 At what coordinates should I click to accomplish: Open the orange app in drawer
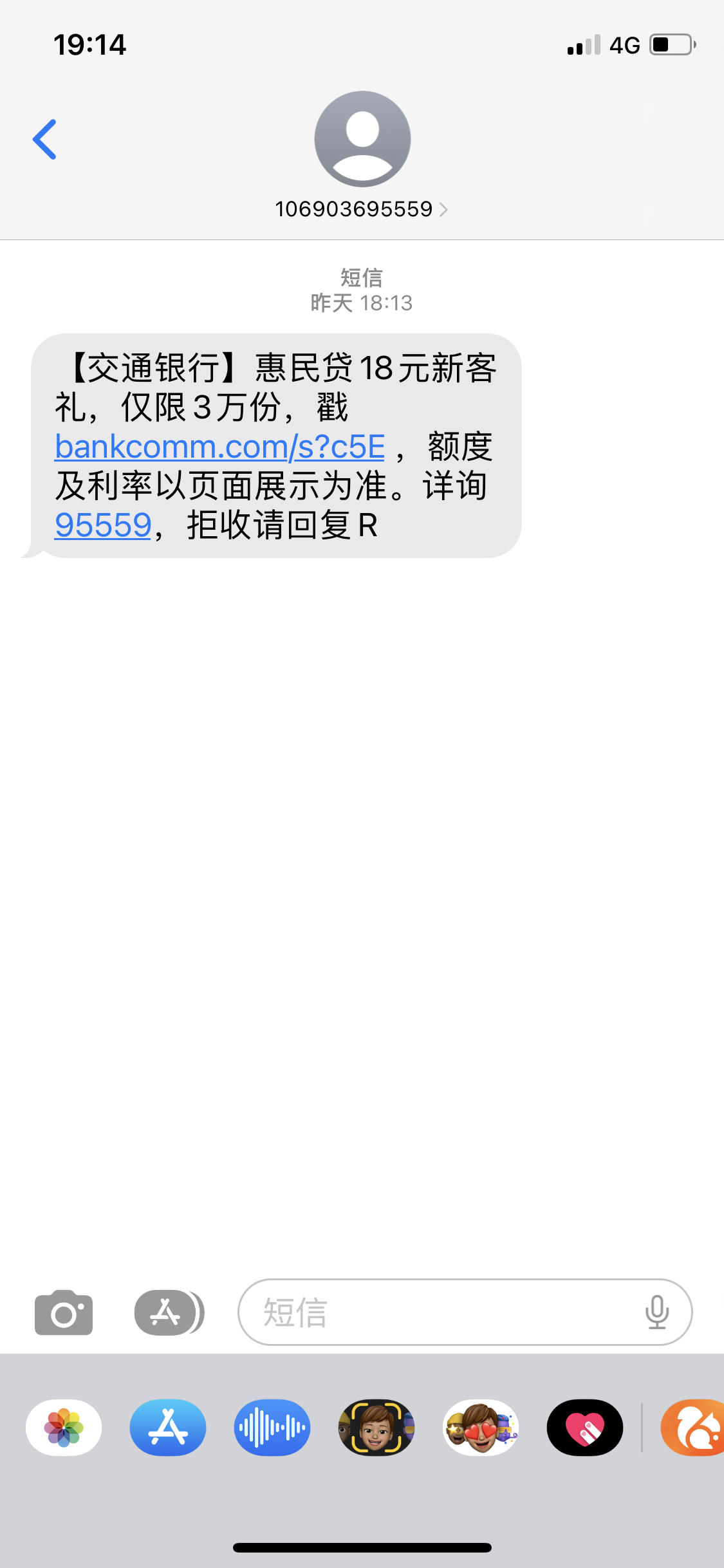point(694,1428)
